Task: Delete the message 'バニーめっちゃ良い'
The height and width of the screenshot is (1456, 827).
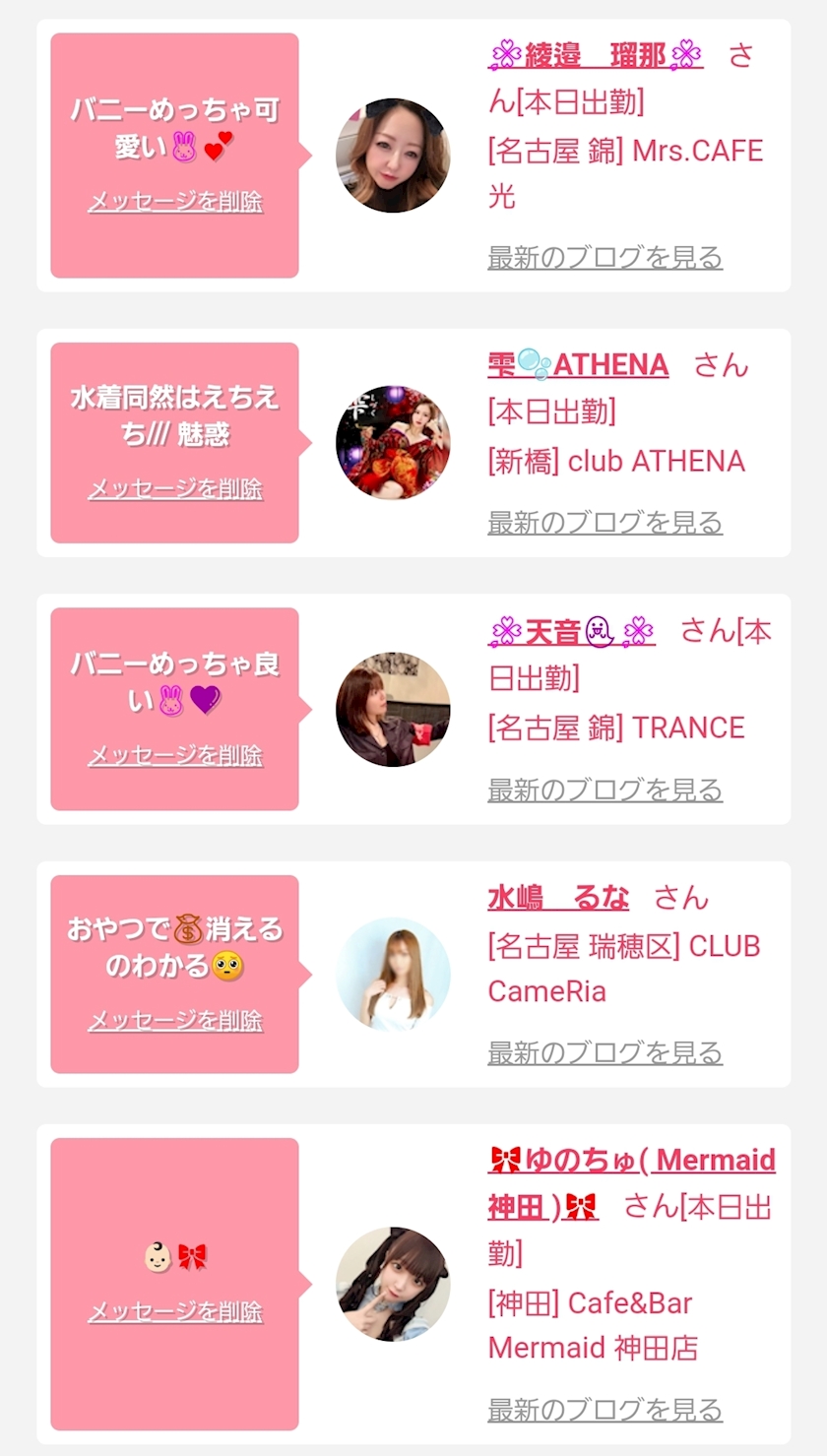Action: 175,756
